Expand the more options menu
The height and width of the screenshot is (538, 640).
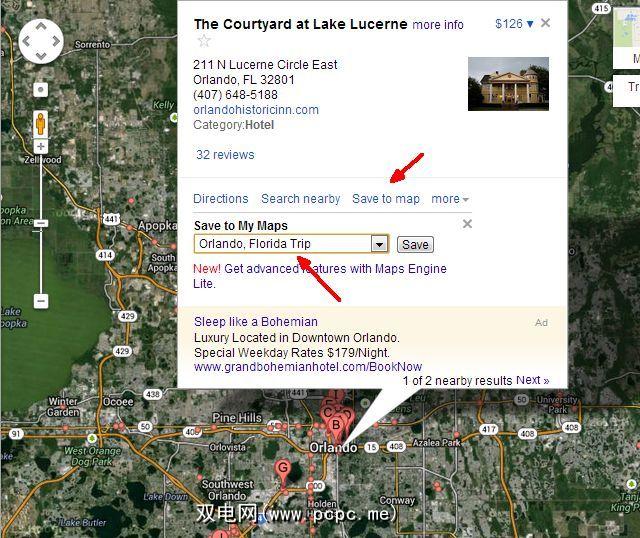coord(449,199)
